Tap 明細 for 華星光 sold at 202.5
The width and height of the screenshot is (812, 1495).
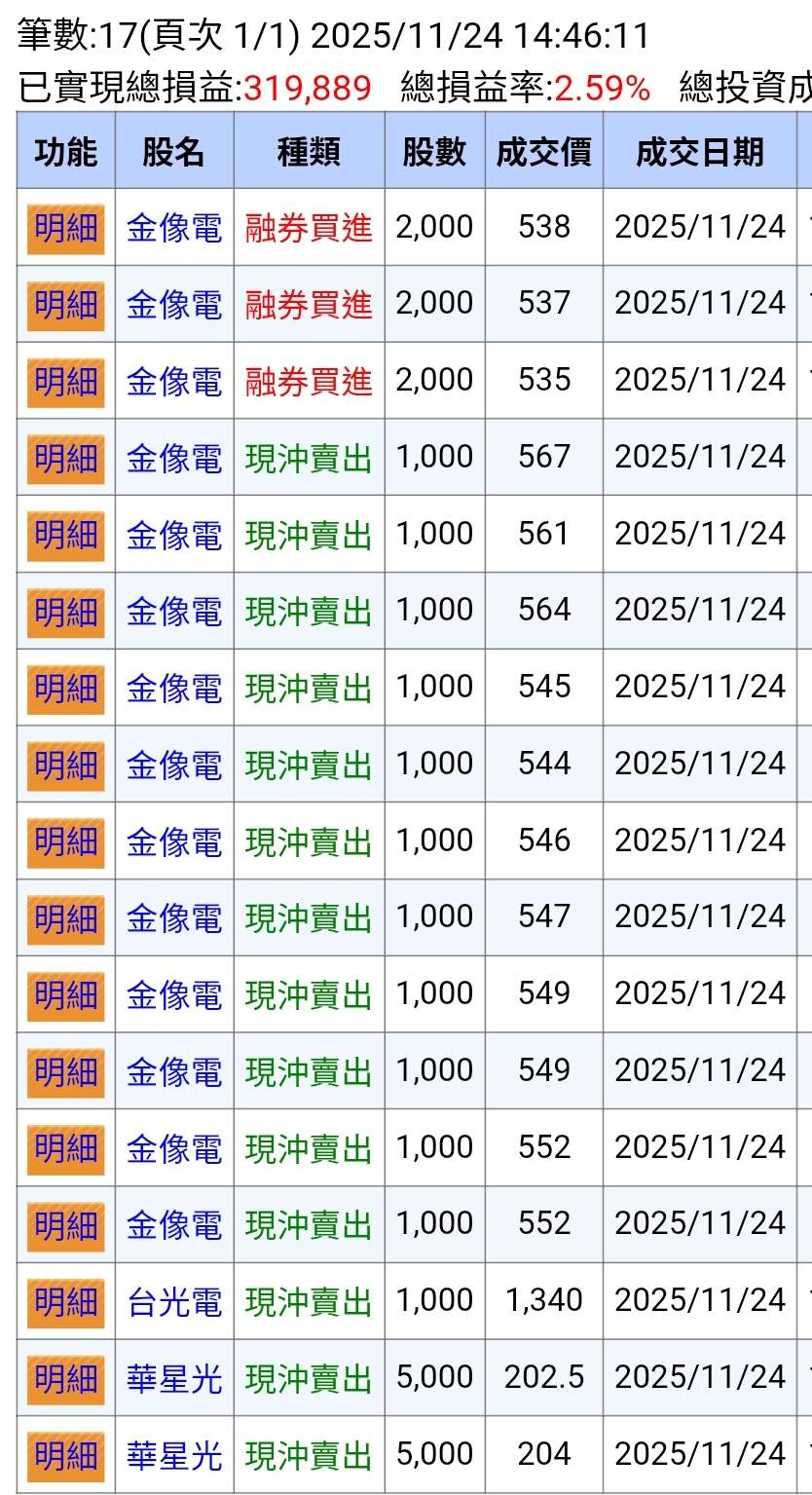65,1378
